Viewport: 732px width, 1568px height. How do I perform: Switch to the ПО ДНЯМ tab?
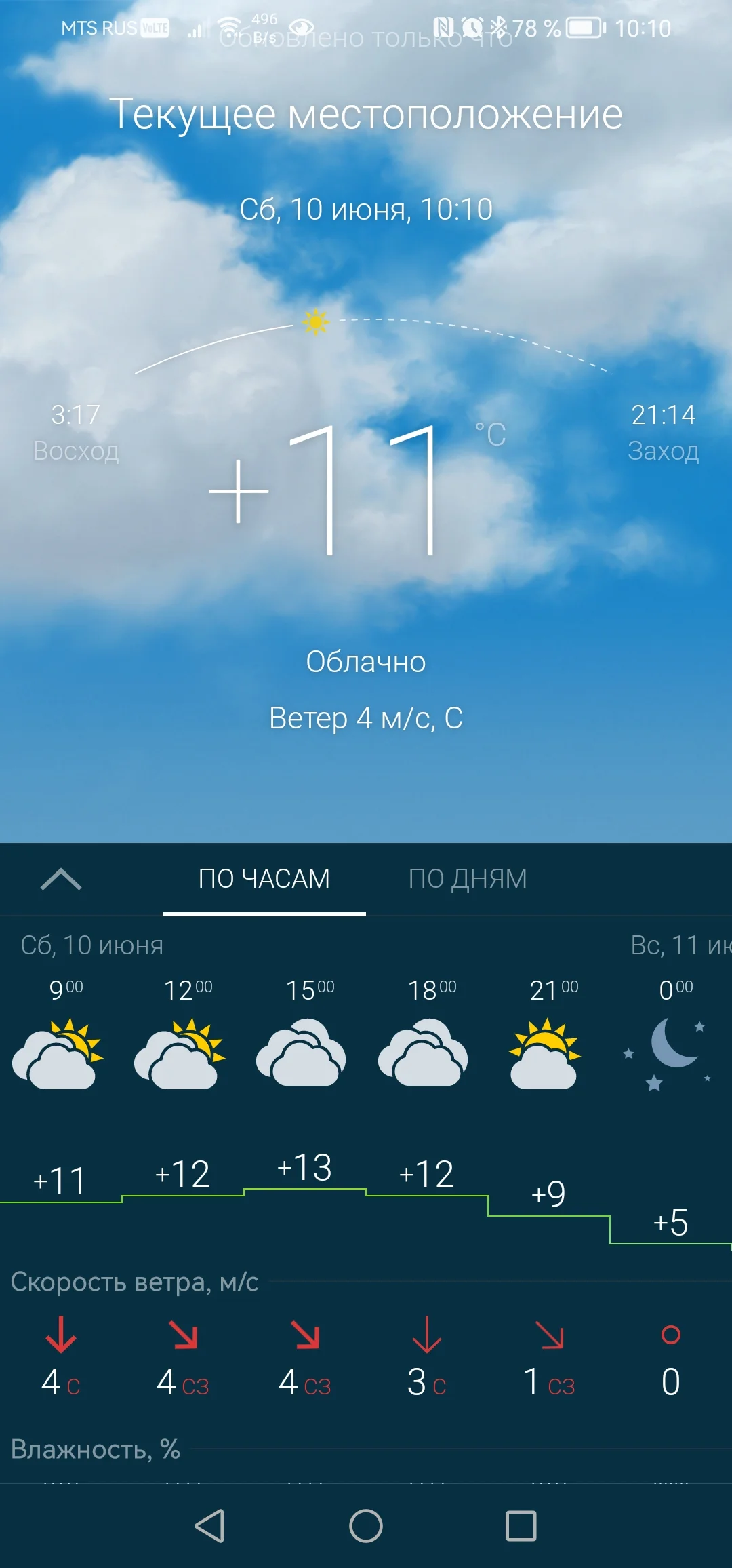(x=468, y=878)
